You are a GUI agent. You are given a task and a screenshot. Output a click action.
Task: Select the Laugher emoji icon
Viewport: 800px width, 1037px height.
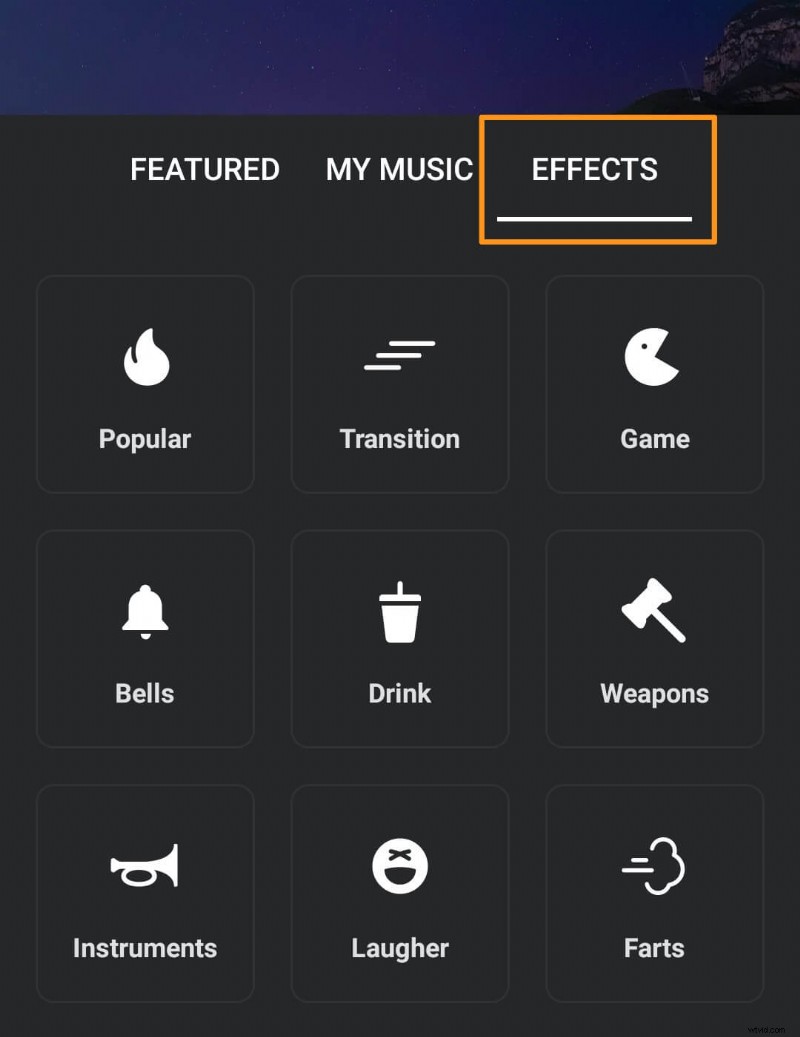tap(400, 866)
